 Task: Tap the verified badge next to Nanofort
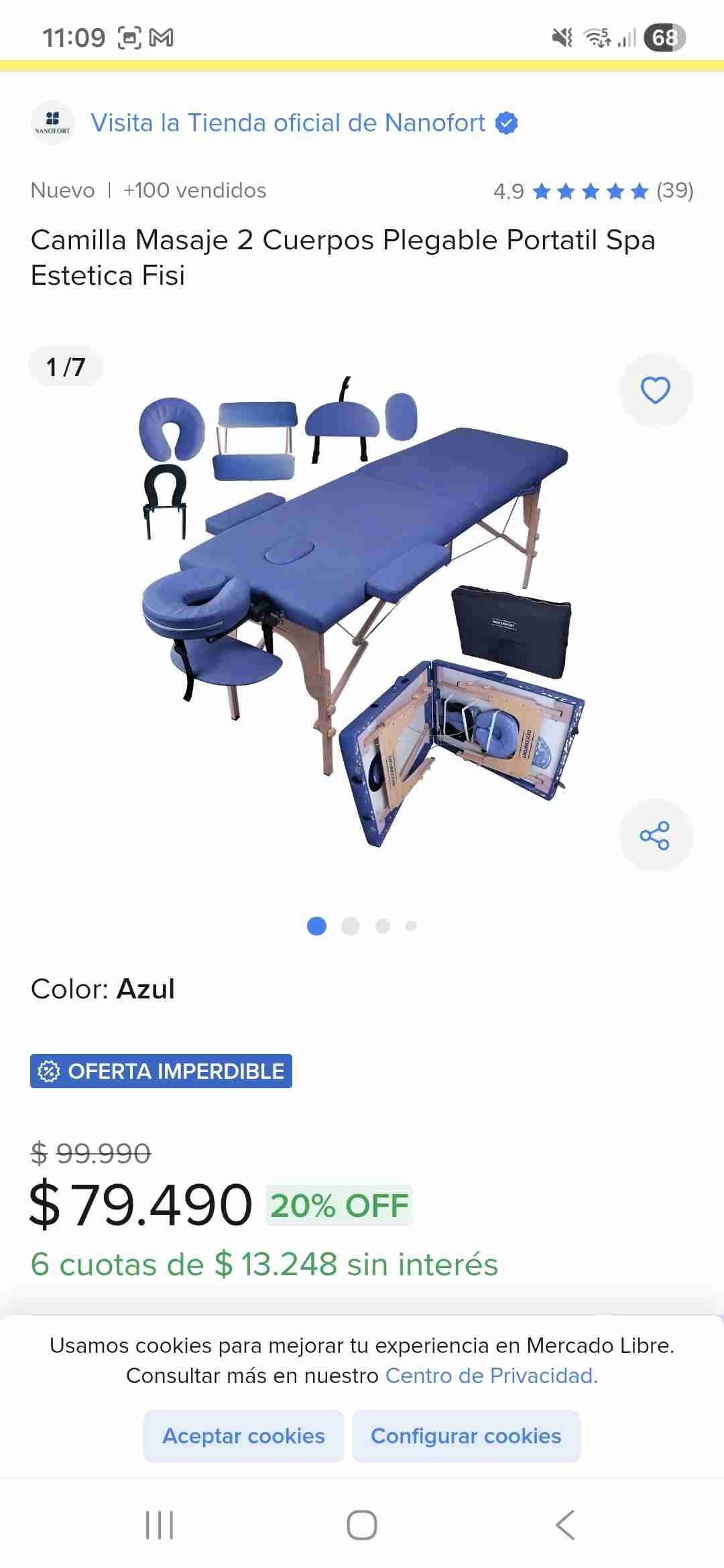pos(506,123)
